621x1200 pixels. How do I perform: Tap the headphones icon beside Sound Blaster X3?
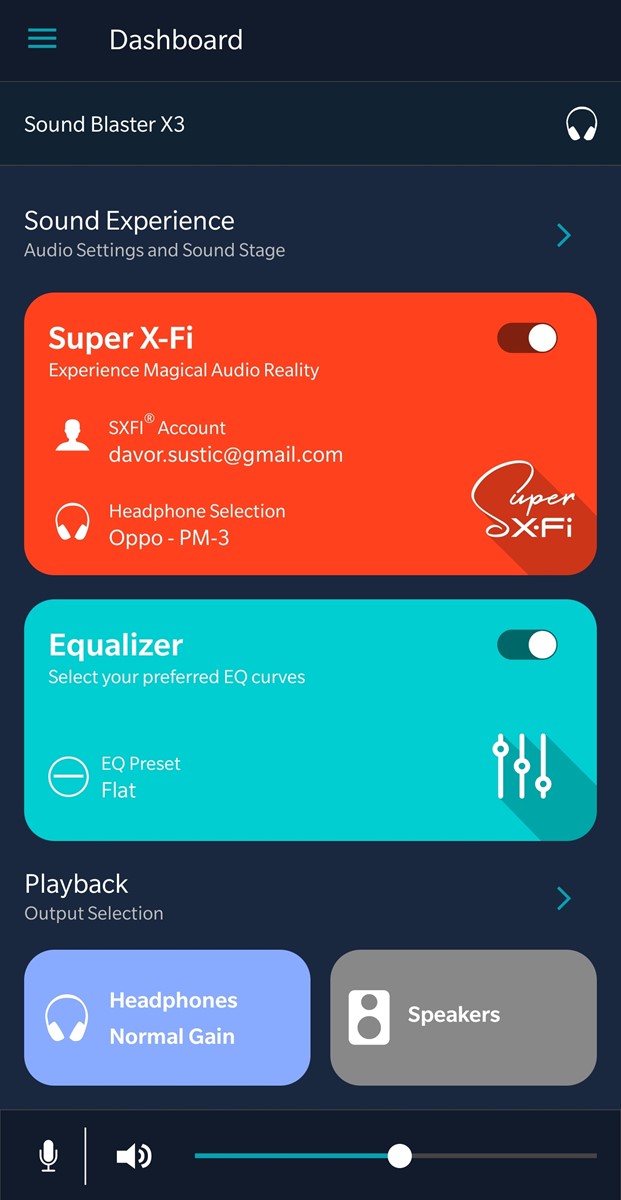coord(581,125)
